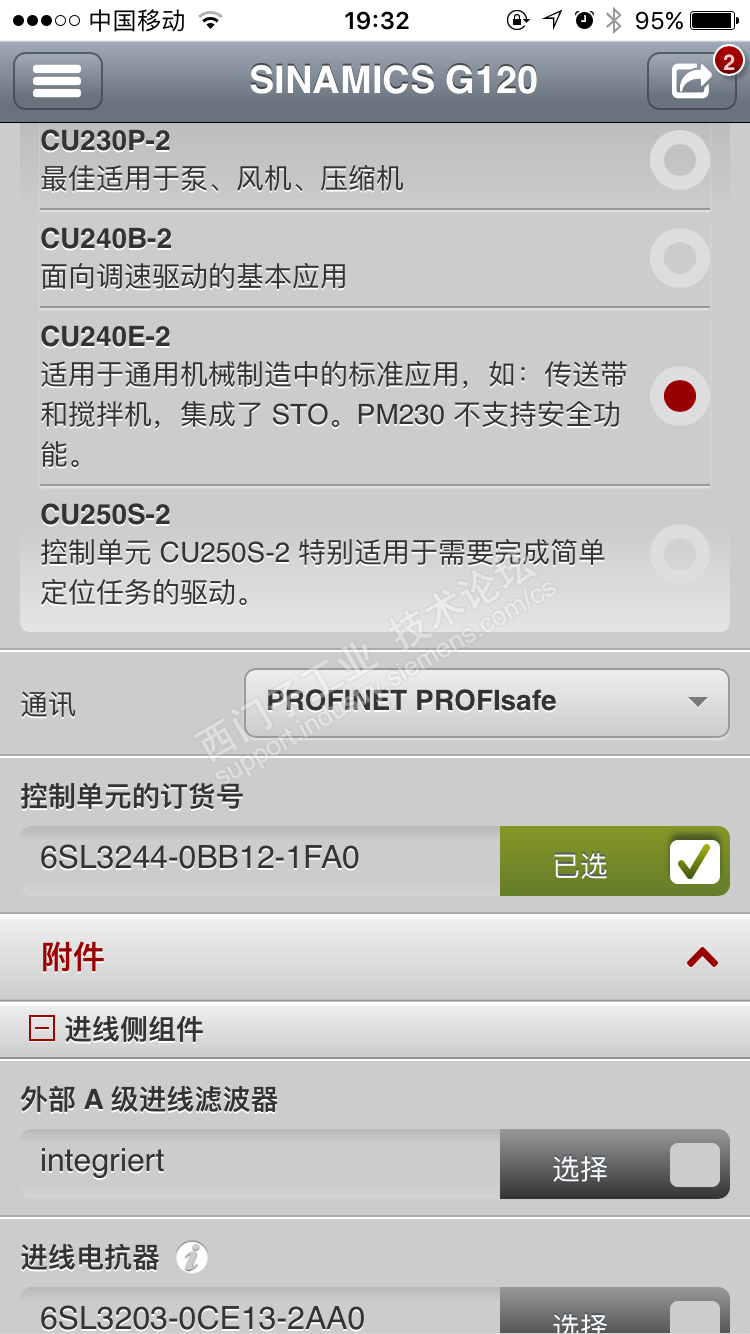This screenshot has width=750, height=1334.
Task: Collapse the 附件 section
Action: coord(702,958)
